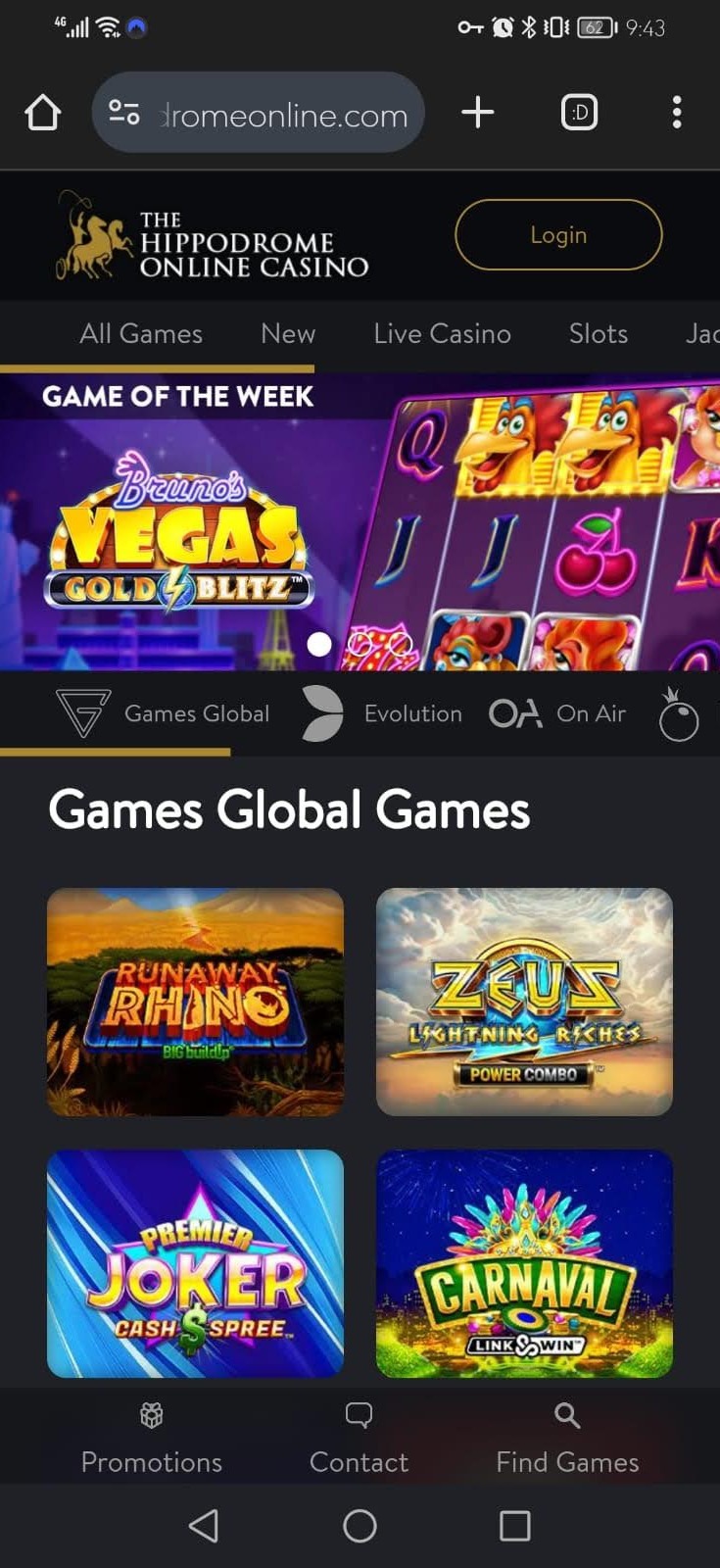Image resolution: width=720 pixels, height=1568 pixels.
Task: Open the browser overflow menu
Action: click(676, 112)
